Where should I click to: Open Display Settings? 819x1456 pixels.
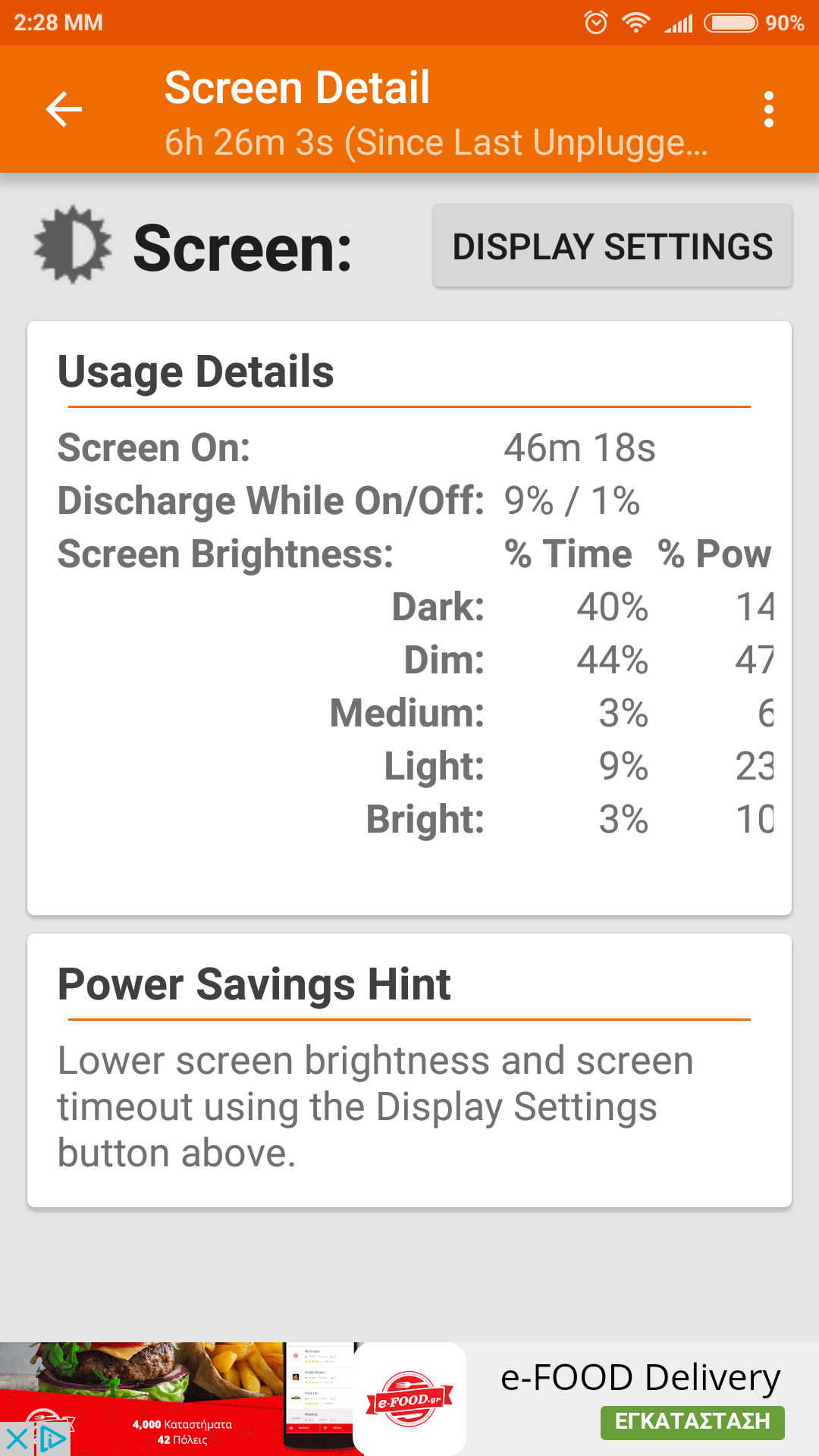point(612,246)
